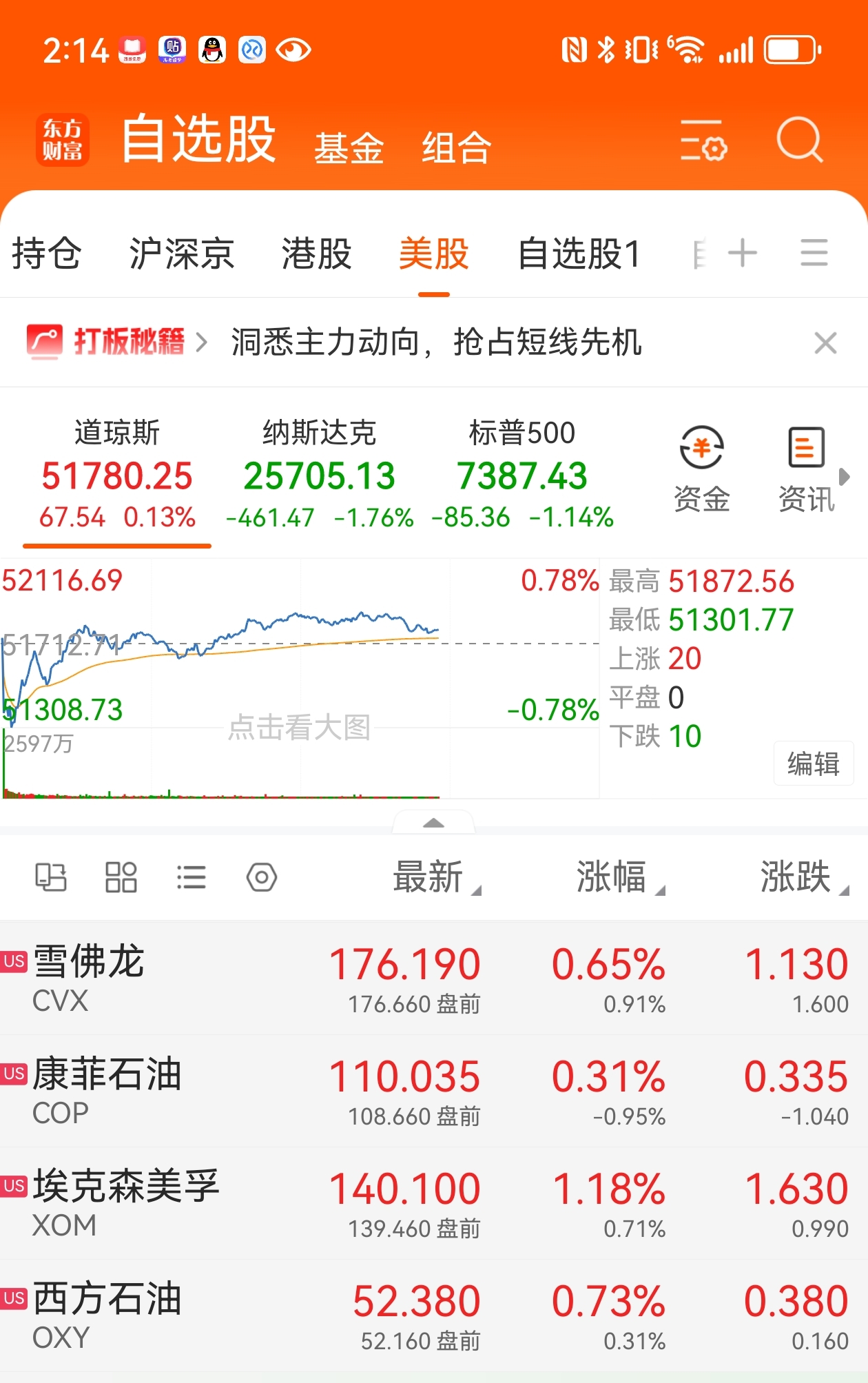Open 资金 capital flow
This screenshot has height=1383, width=868.
[x=701, y=470]
